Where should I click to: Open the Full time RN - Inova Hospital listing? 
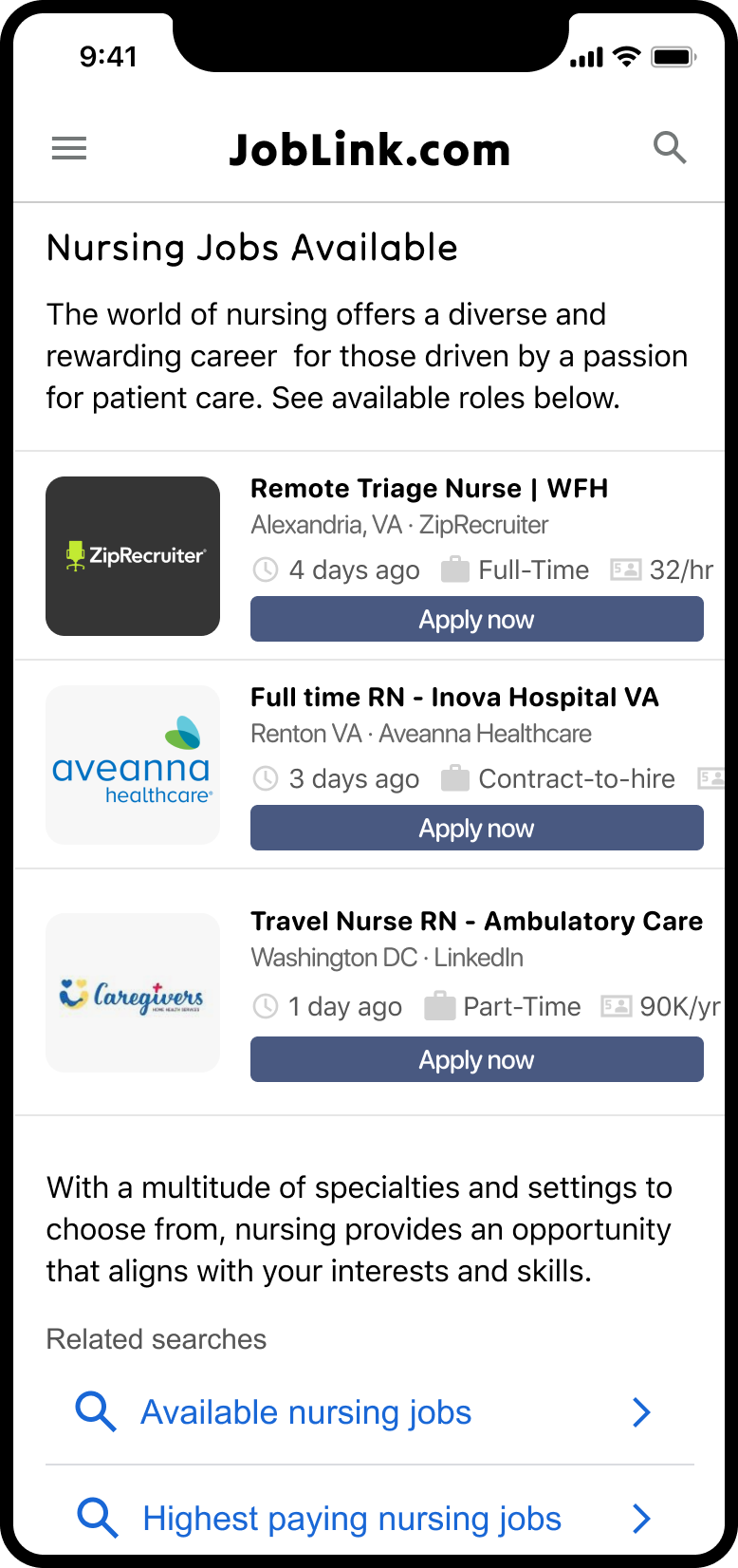pos(454,698)
